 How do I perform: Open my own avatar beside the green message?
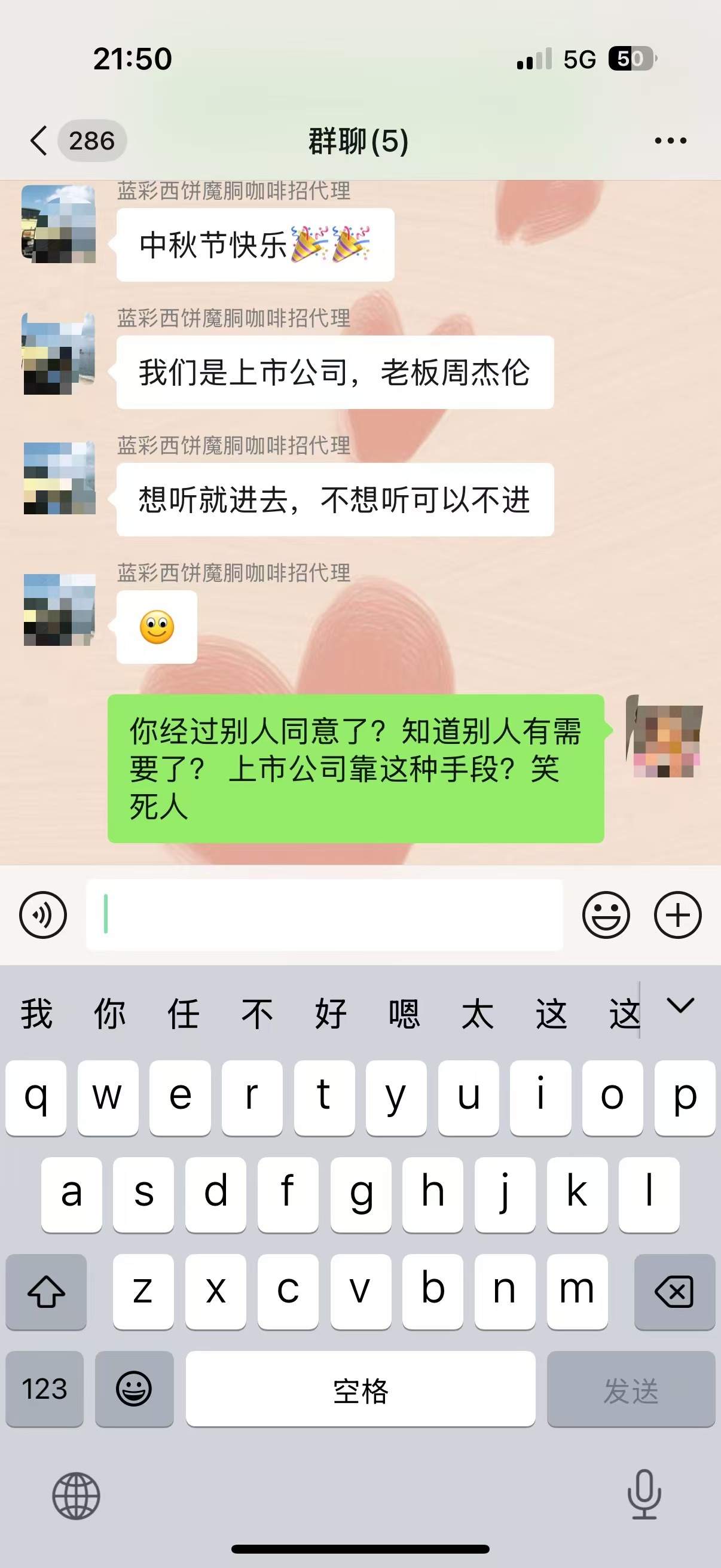click(x=664, y=737)
